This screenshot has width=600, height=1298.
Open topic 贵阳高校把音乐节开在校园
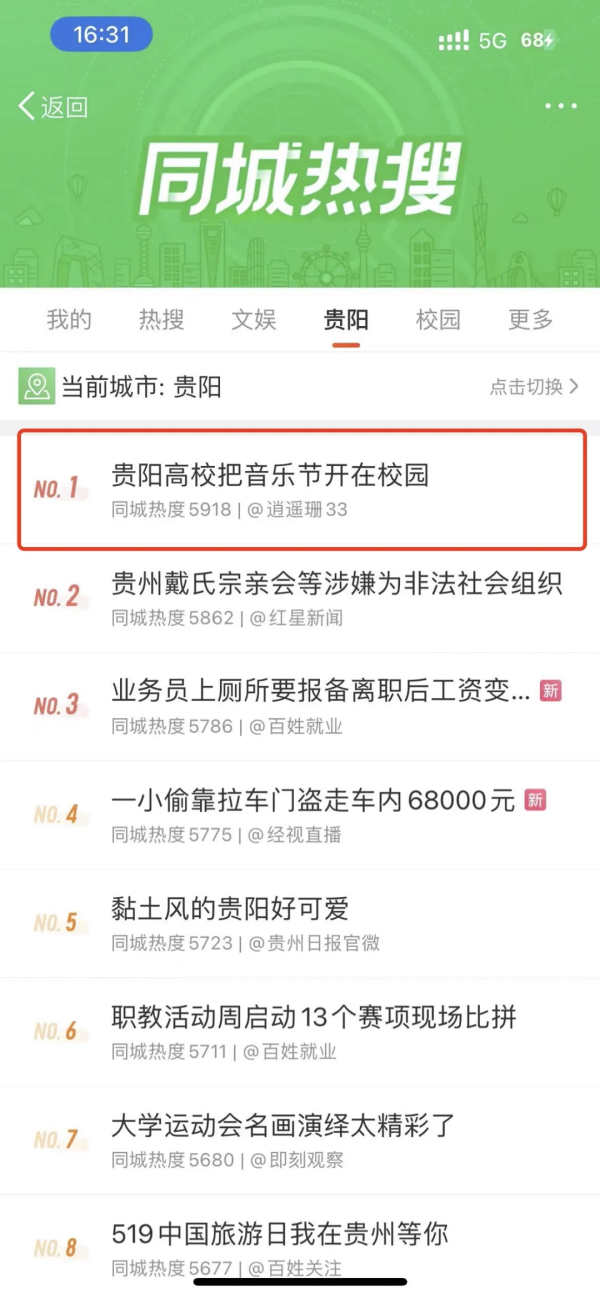click(300, 489)
